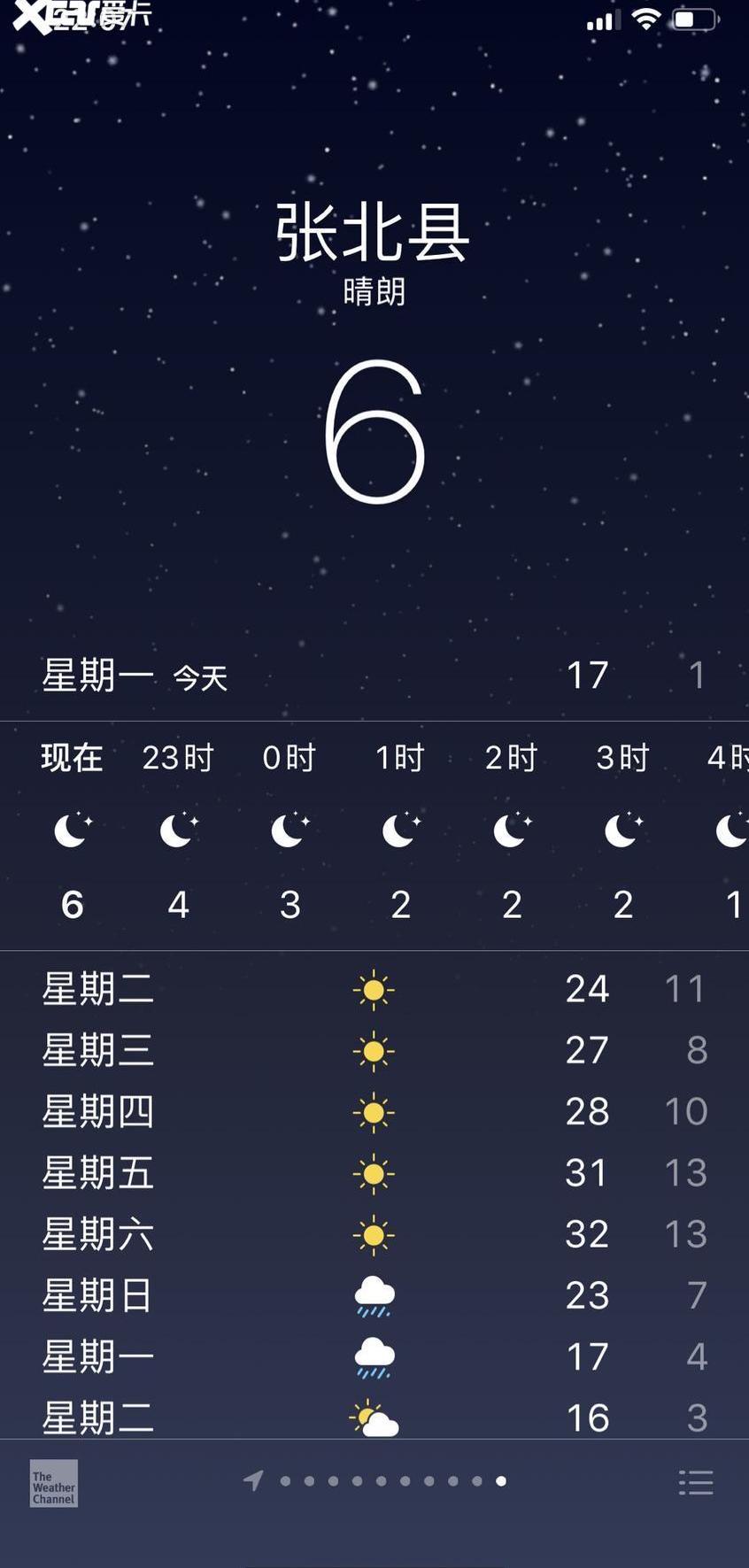
Task: Open the city list menu
Action: tap(696, 1482)
